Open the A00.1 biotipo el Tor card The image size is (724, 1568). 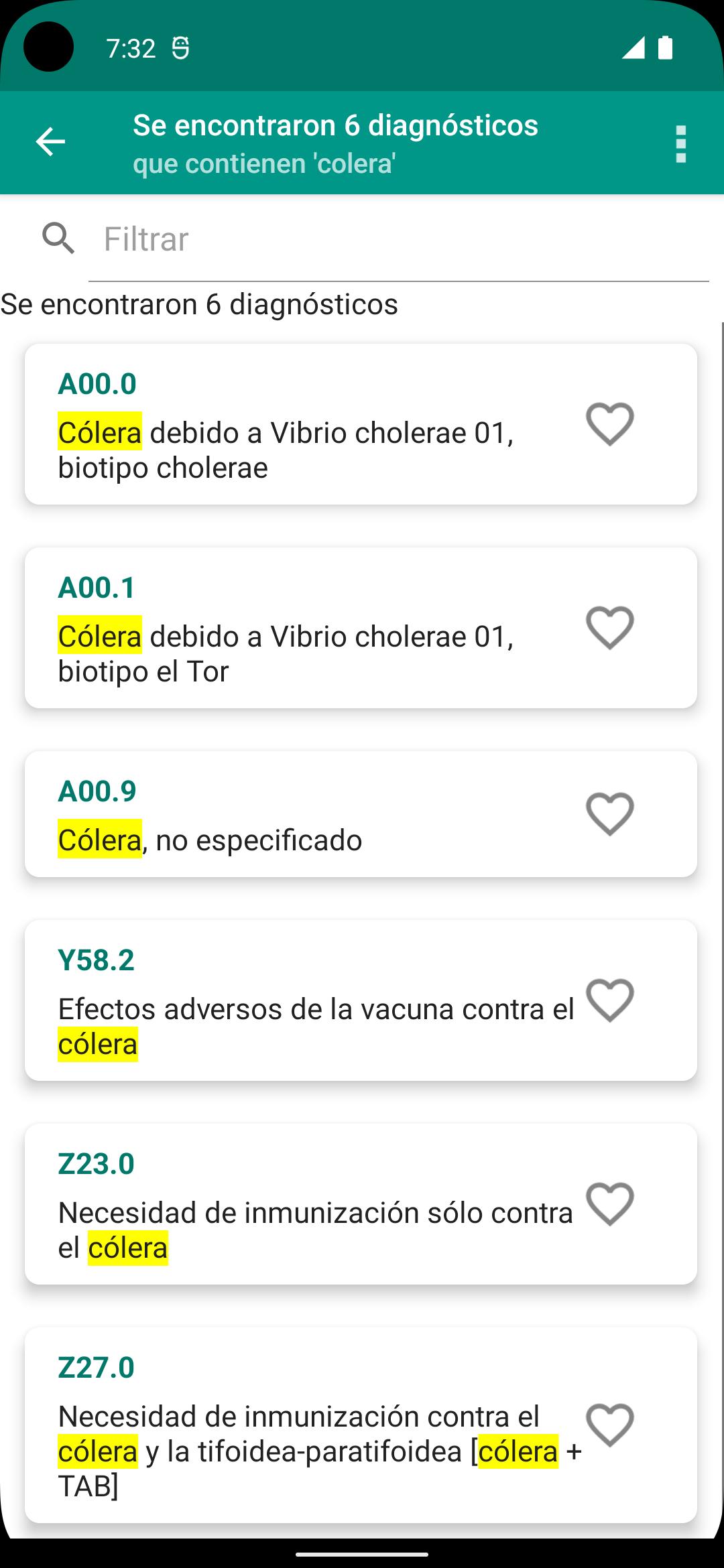click(x=361, y=628)
